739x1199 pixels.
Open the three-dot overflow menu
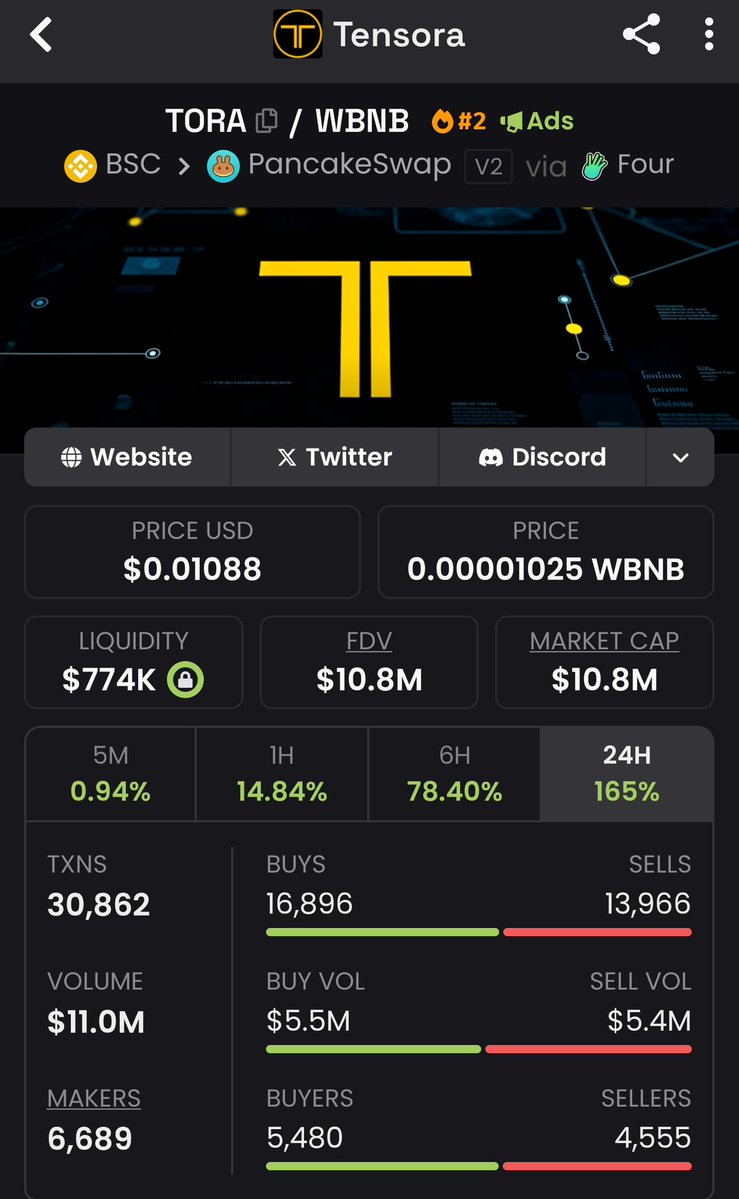coord(708,36)
